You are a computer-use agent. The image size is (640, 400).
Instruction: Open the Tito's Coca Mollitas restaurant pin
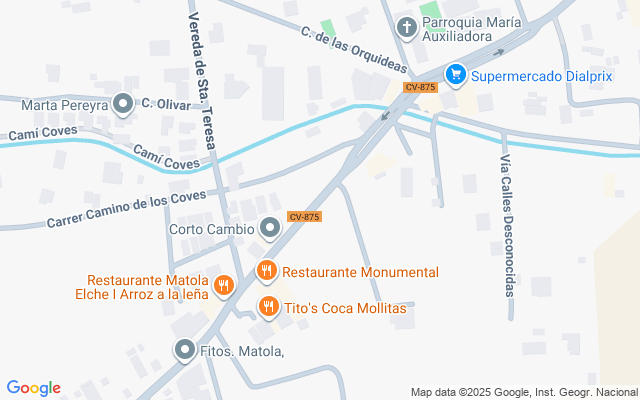[268, 308]
